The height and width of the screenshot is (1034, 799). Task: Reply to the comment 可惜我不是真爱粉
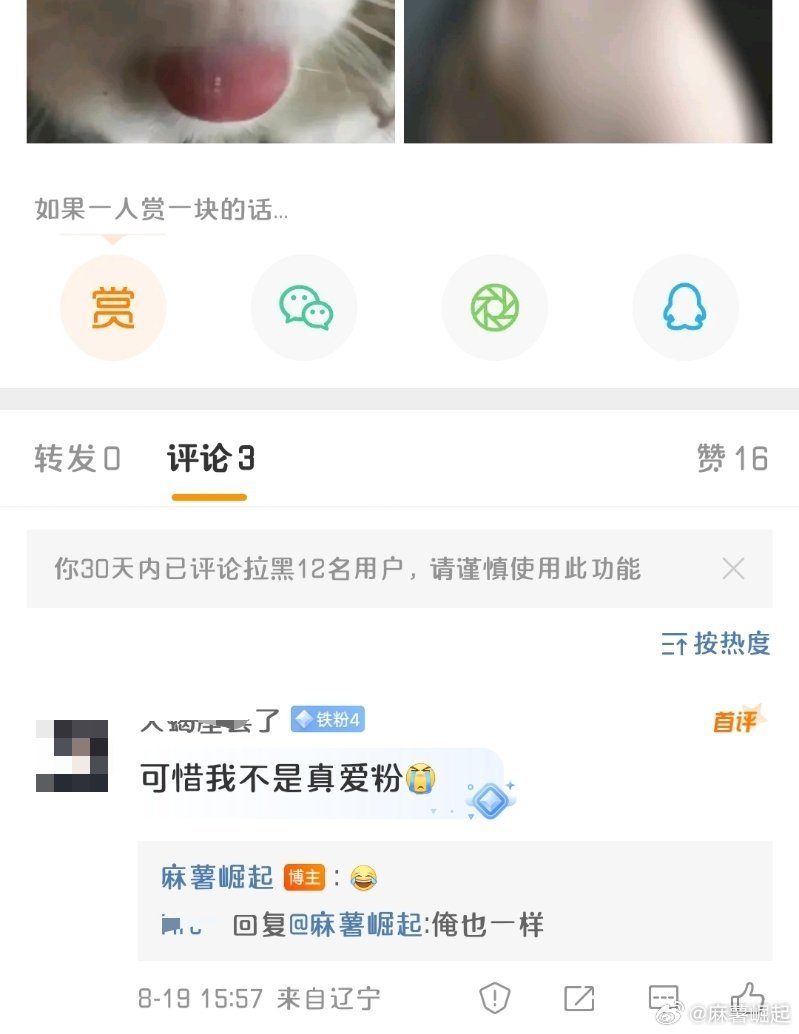pos(663,997)
